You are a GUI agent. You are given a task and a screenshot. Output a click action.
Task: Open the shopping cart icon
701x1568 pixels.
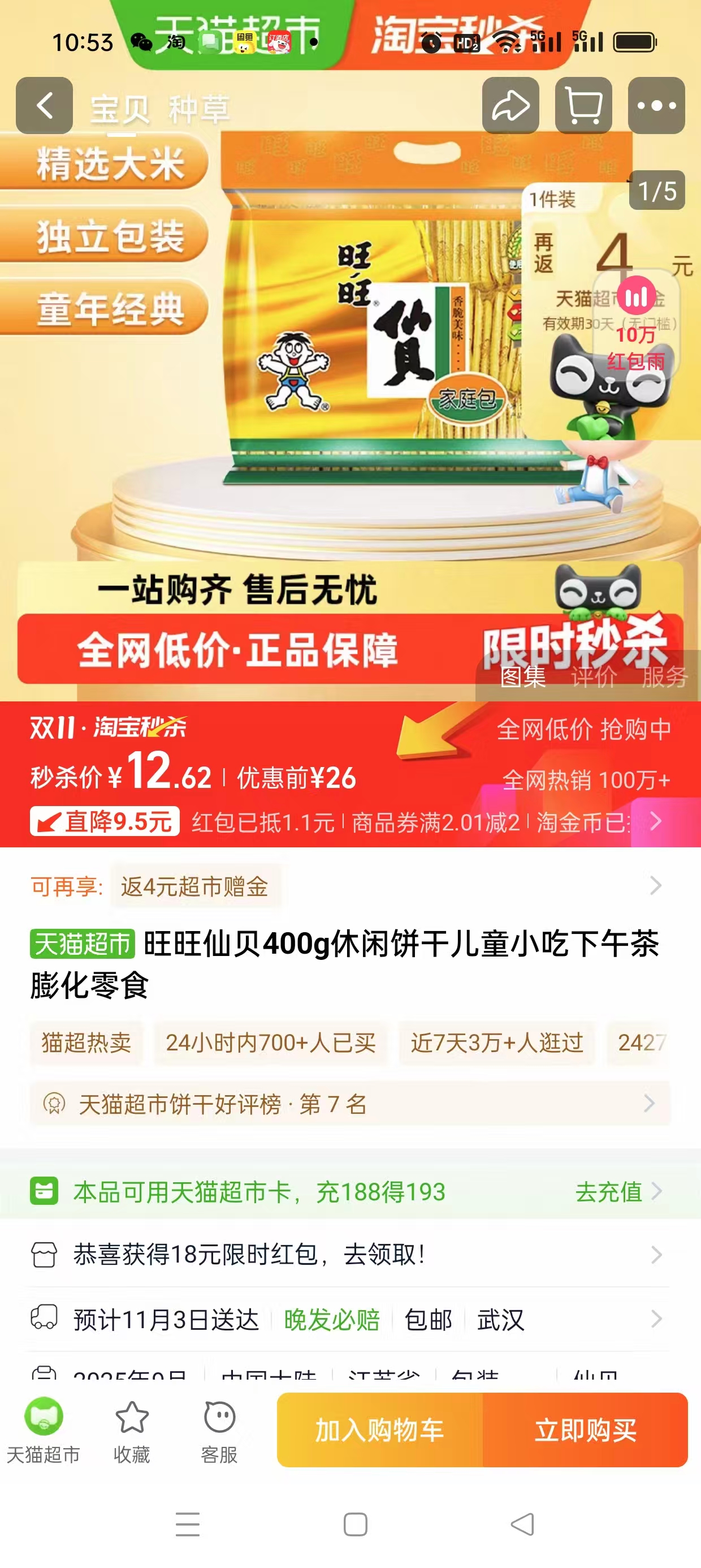pyautogui.click(x=582, y=106)
